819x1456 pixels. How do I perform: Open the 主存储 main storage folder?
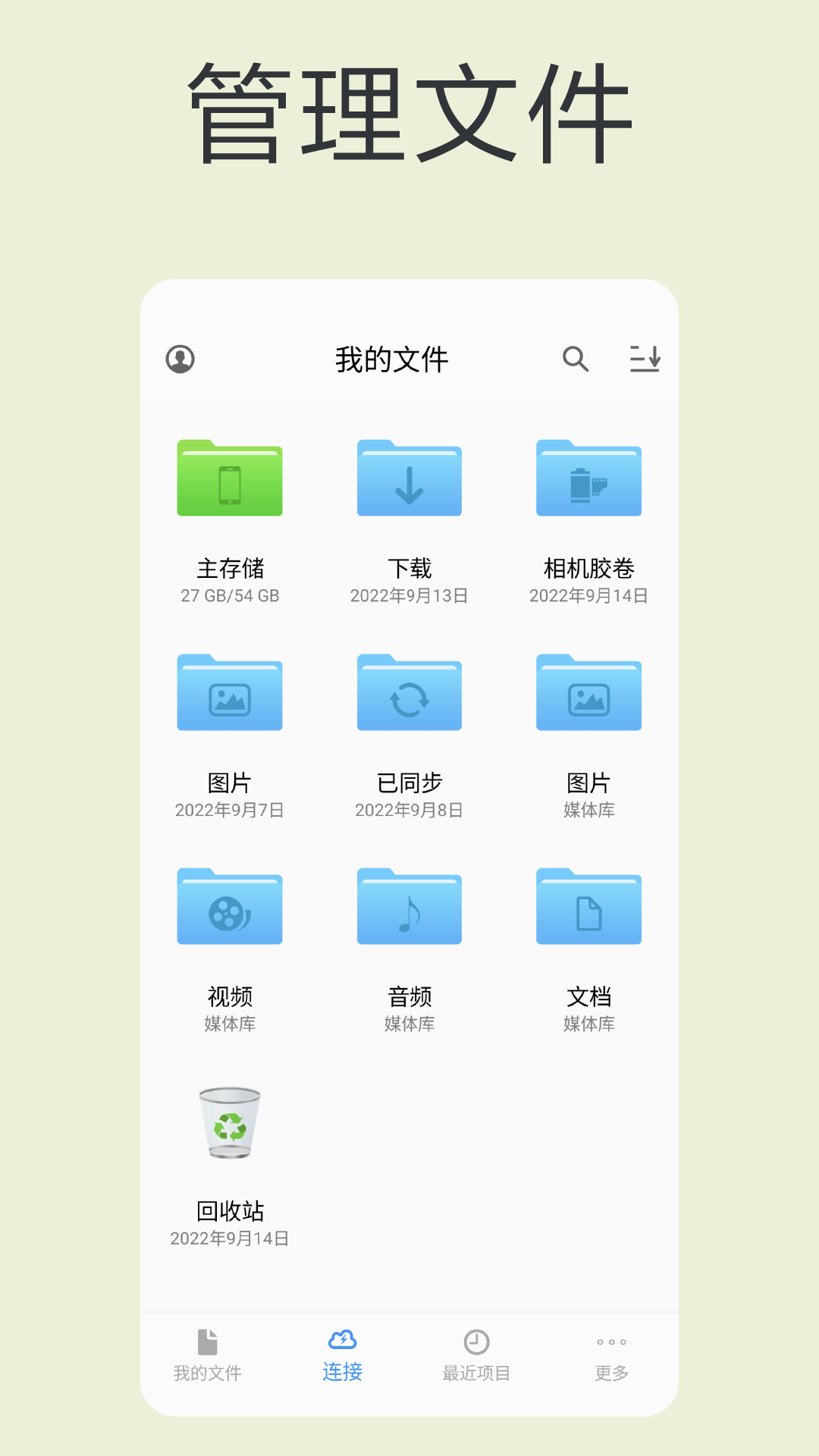click(229, 479)
